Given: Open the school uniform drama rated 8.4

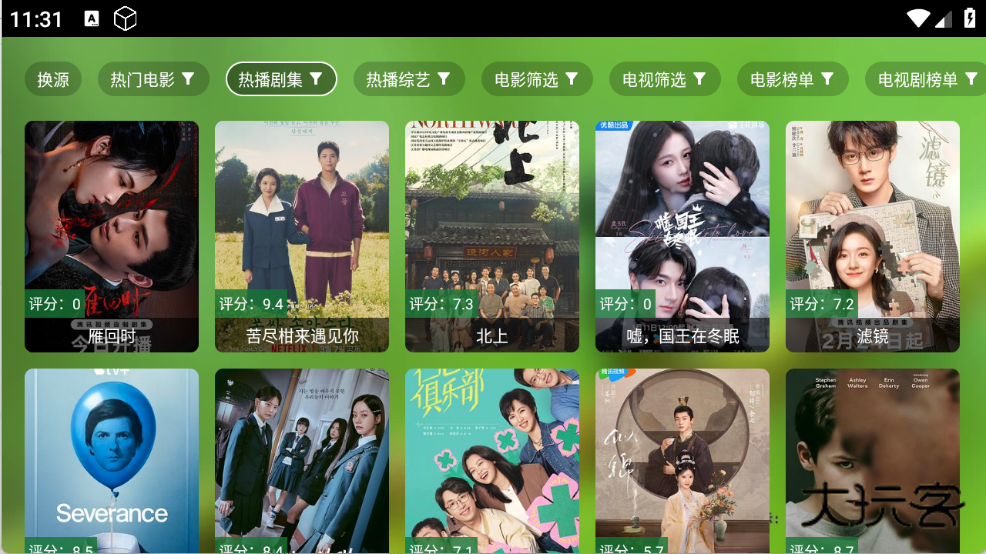Looking at the screenshot, I should pyautogui.click(x=302, y=460).
